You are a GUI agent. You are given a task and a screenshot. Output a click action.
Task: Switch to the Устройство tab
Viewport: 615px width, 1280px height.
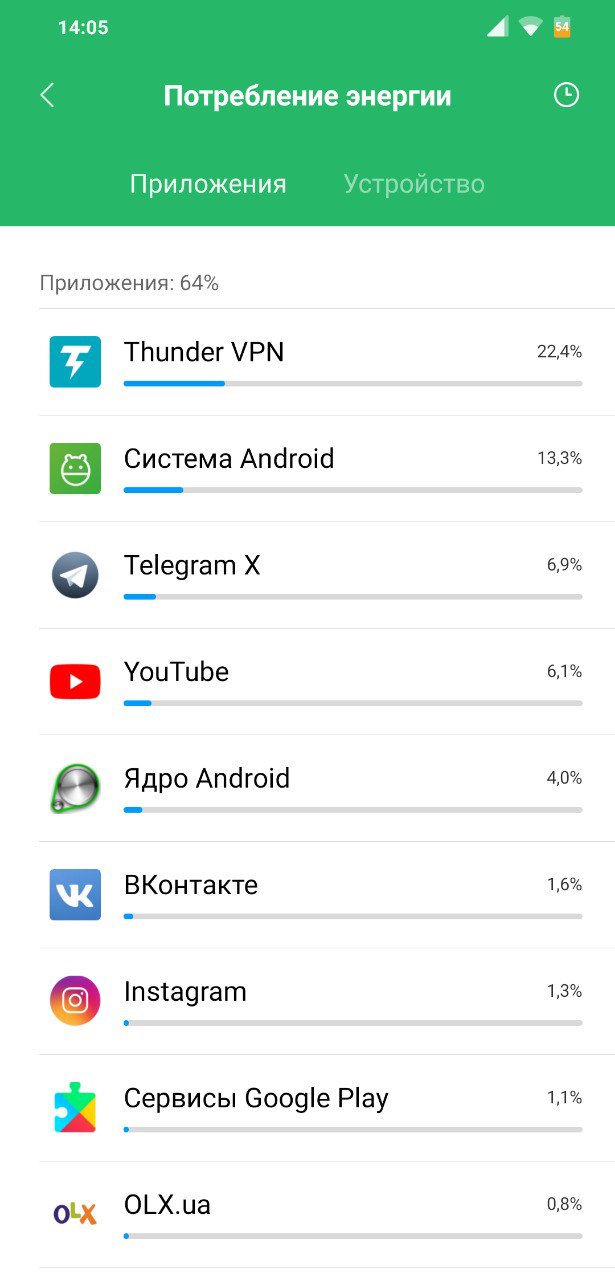click(414, 184)
